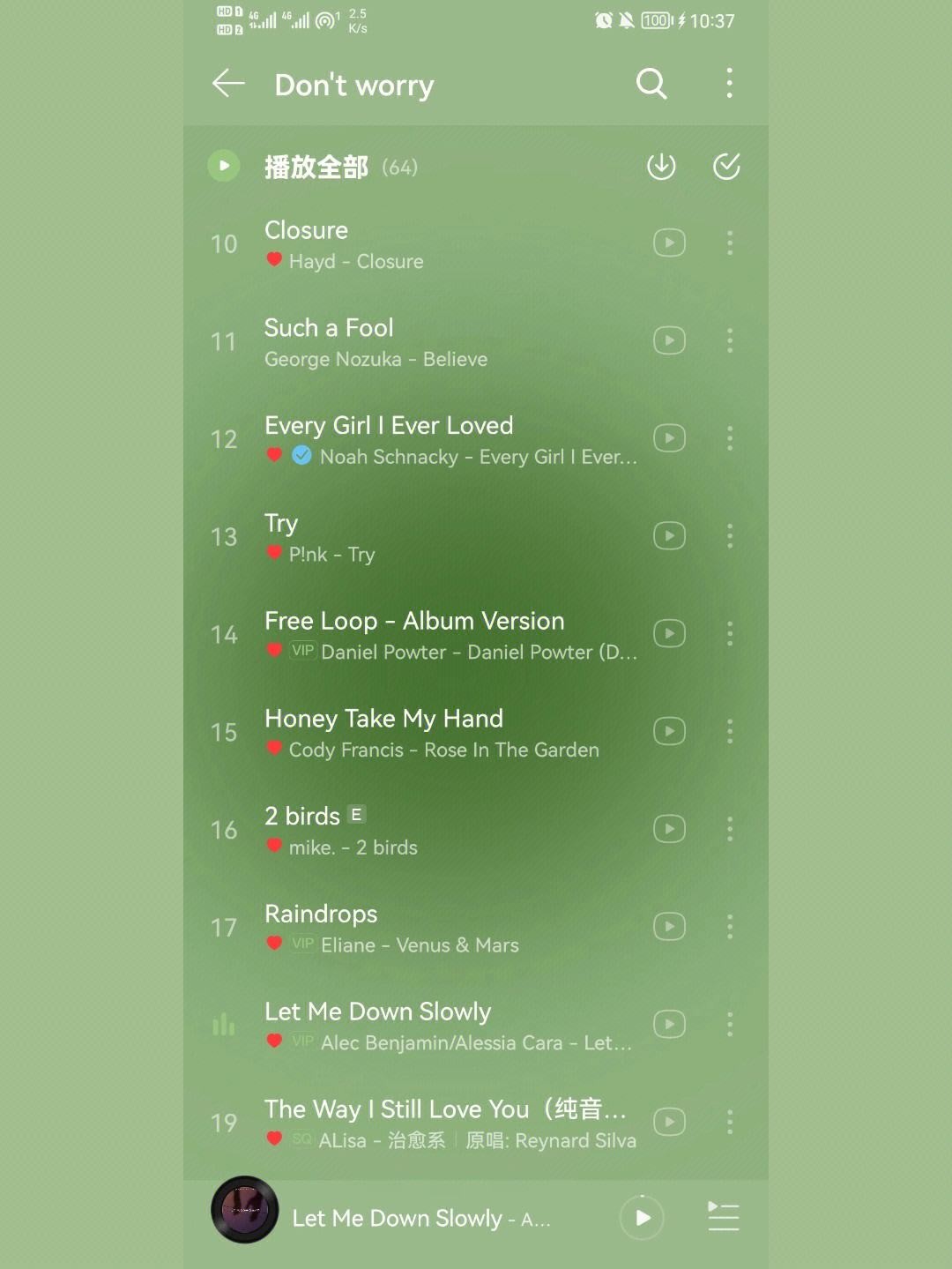Enter multi-select mode for songs
Screen dimensions: 952x1269
pyautogui.click(x=726, y=166)
